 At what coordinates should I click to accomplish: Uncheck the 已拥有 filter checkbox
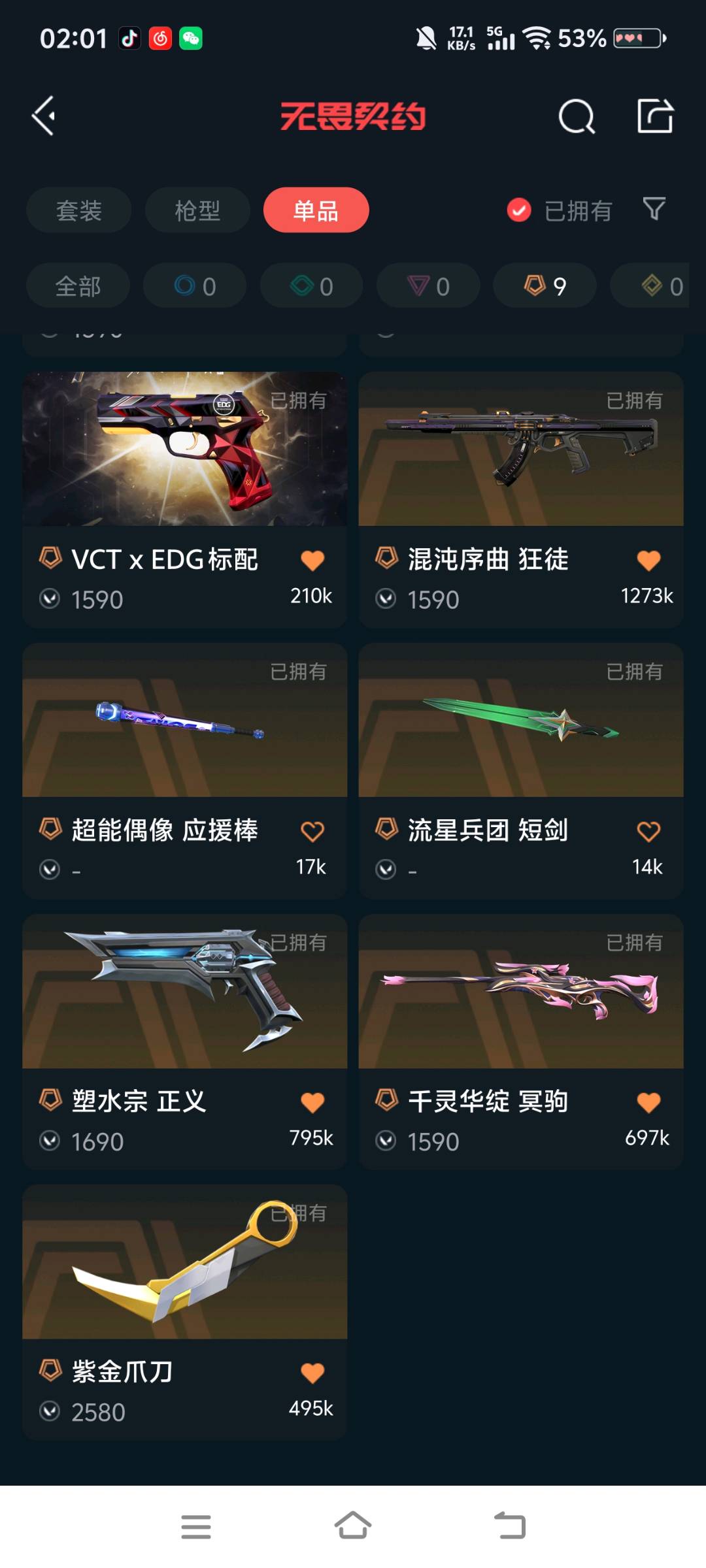click(519, 210)
